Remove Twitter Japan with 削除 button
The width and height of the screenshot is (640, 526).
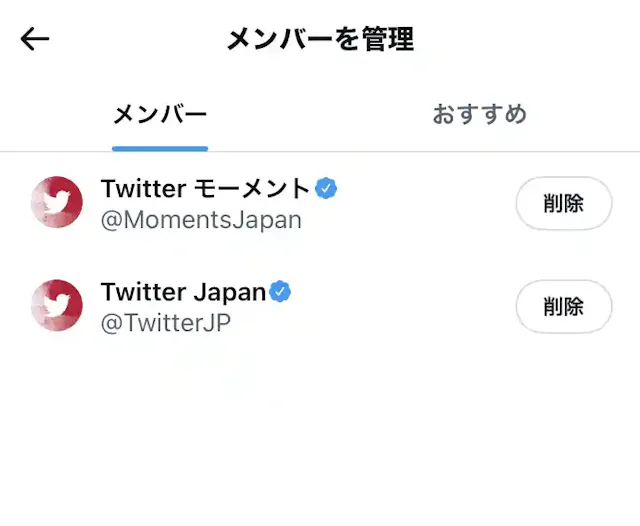point(563,306)
